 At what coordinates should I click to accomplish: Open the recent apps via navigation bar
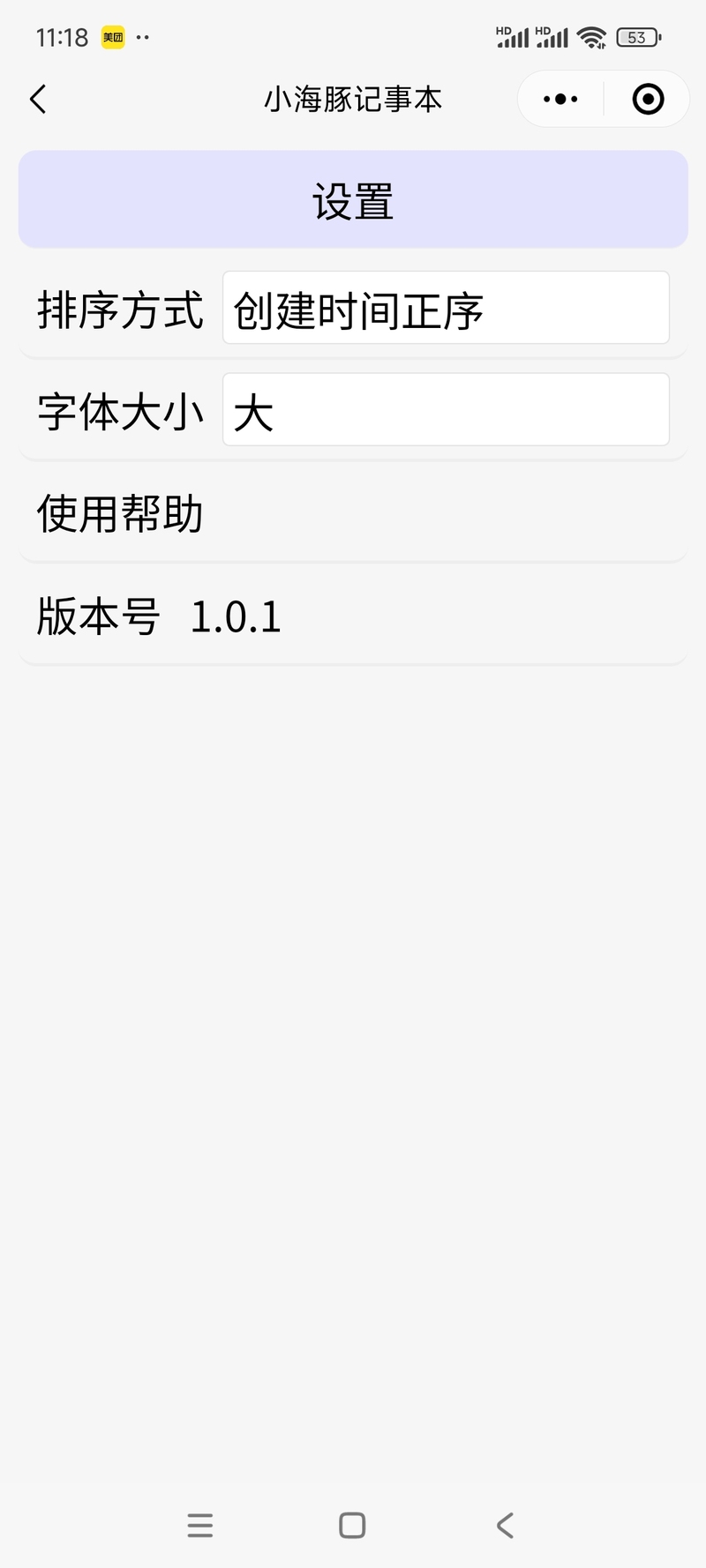[200, 1525]
